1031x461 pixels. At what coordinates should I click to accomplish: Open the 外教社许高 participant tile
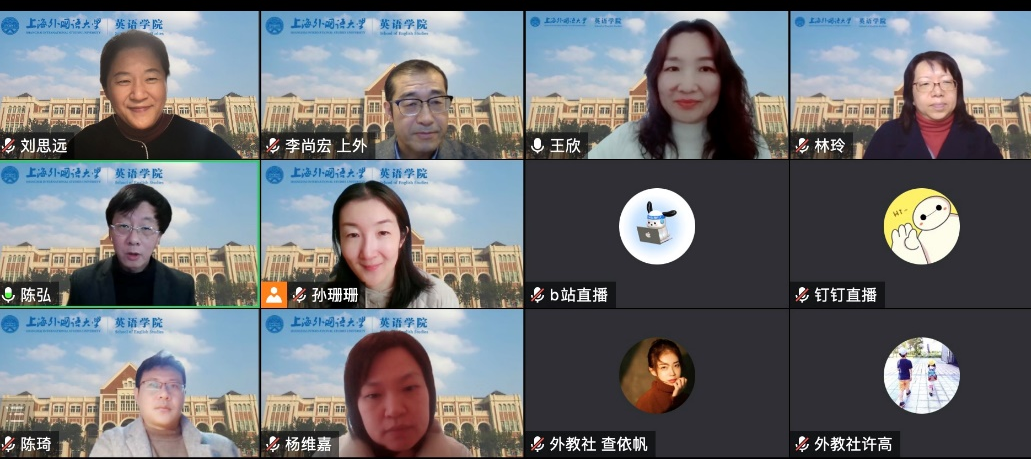[x=910, y=383]
